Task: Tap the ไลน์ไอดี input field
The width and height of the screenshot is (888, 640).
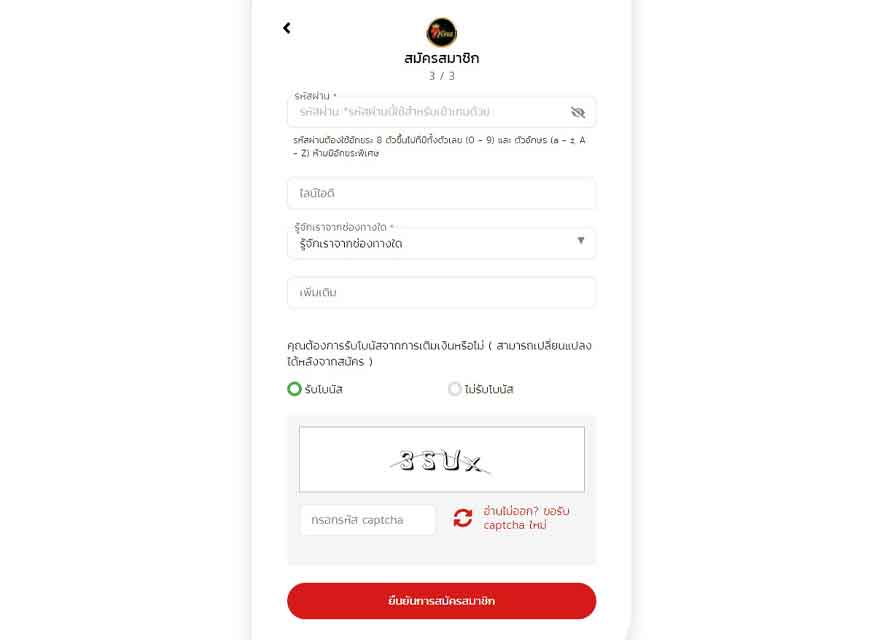Action: click(x=441, y=193)
